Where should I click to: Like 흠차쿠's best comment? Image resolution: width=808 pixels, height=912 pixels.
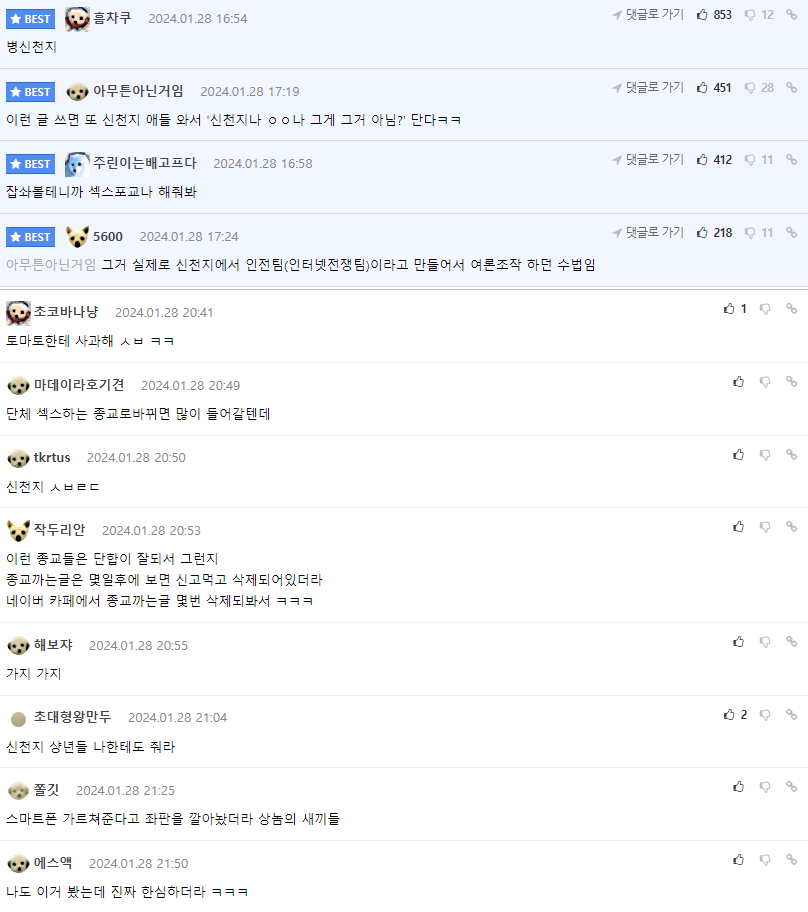pos(703,15)
